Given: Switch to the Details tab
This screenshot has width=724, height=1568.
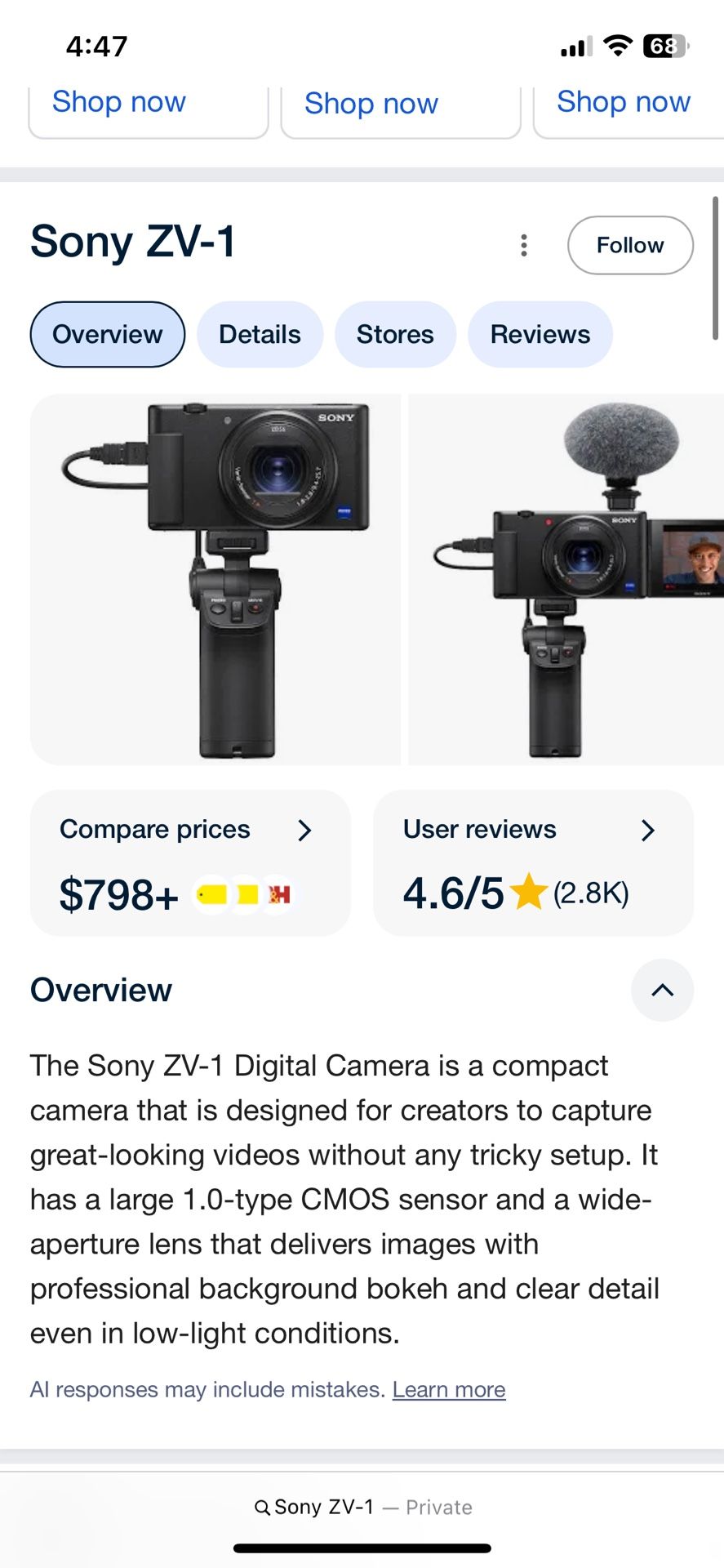Looking at the screenshot, I should [x=260, y=334].
